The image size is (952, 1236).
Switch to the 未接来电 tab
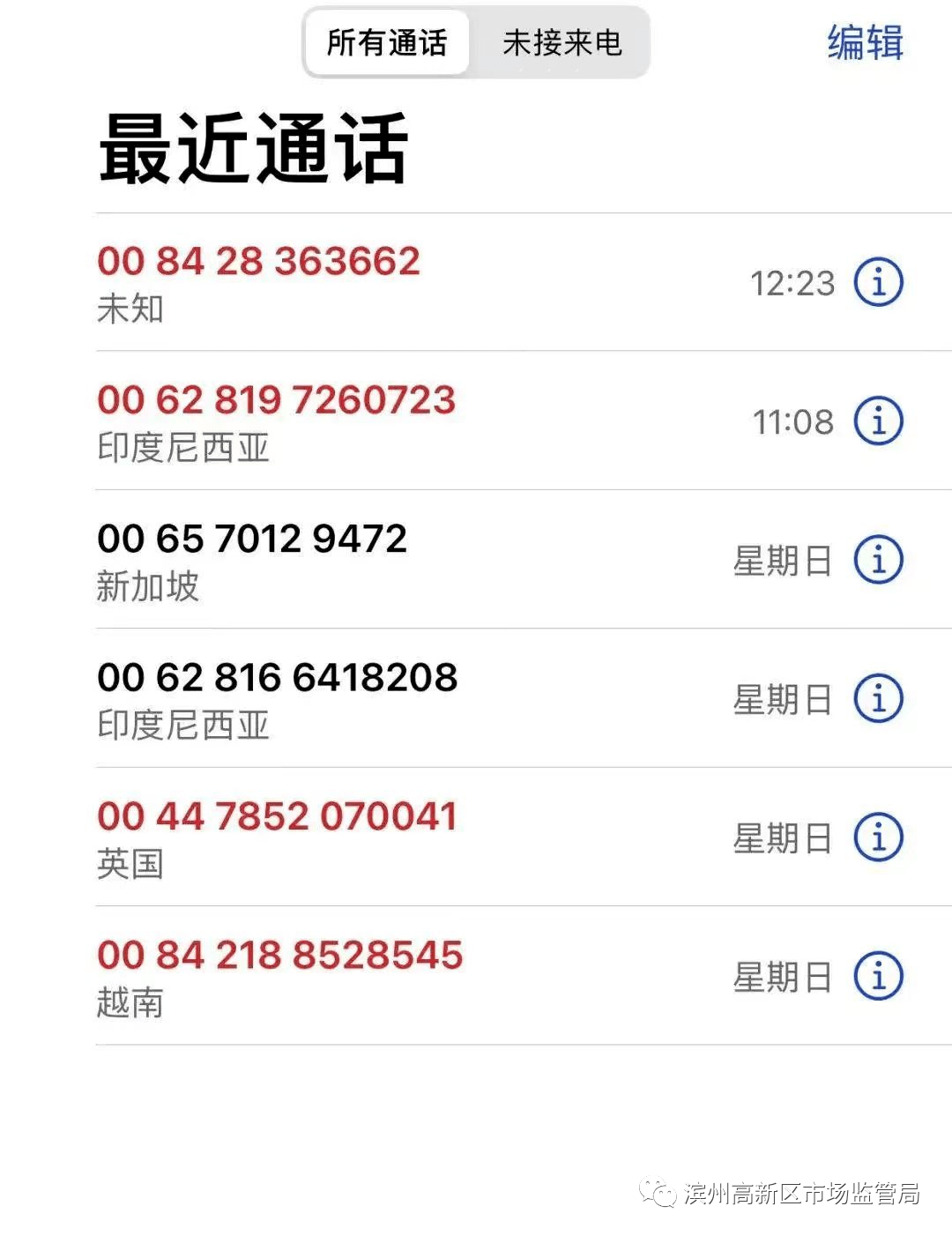point(562,41)
